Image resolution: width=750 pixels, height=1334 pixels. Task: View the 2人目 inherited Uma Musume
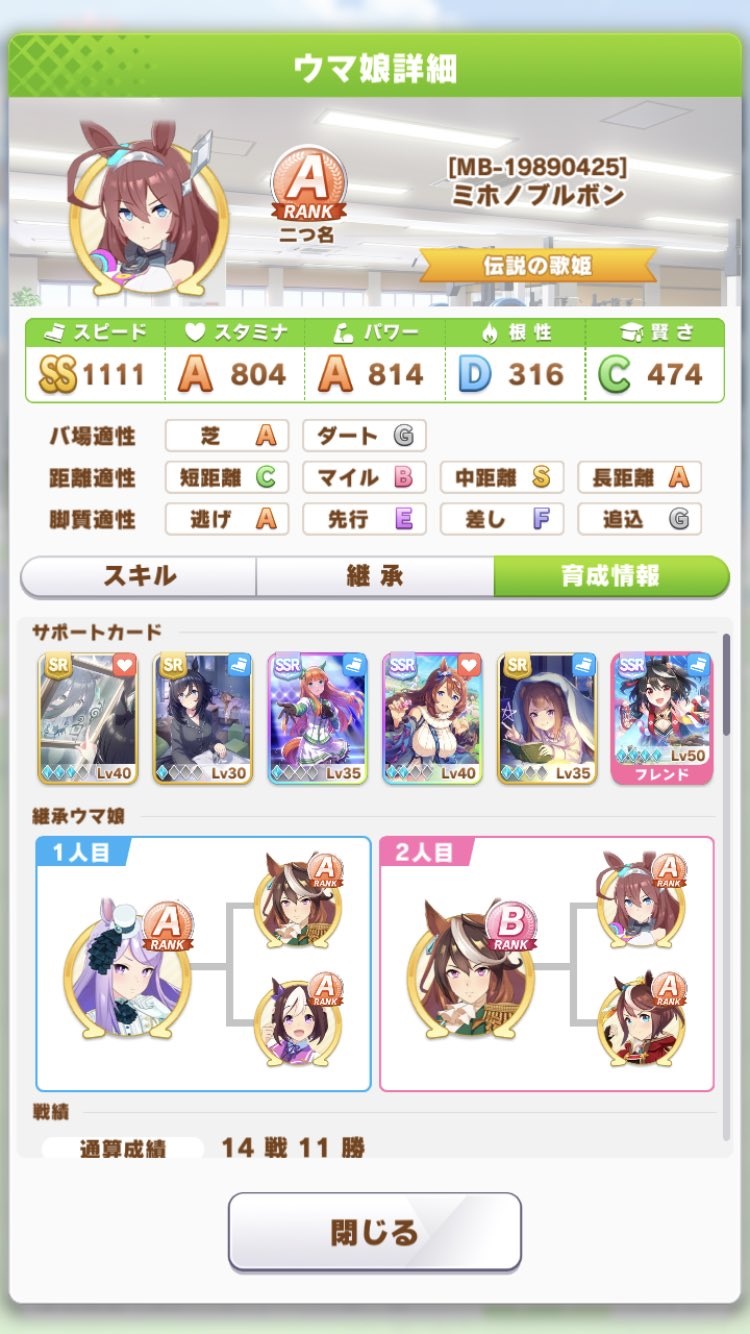point(469,970)
